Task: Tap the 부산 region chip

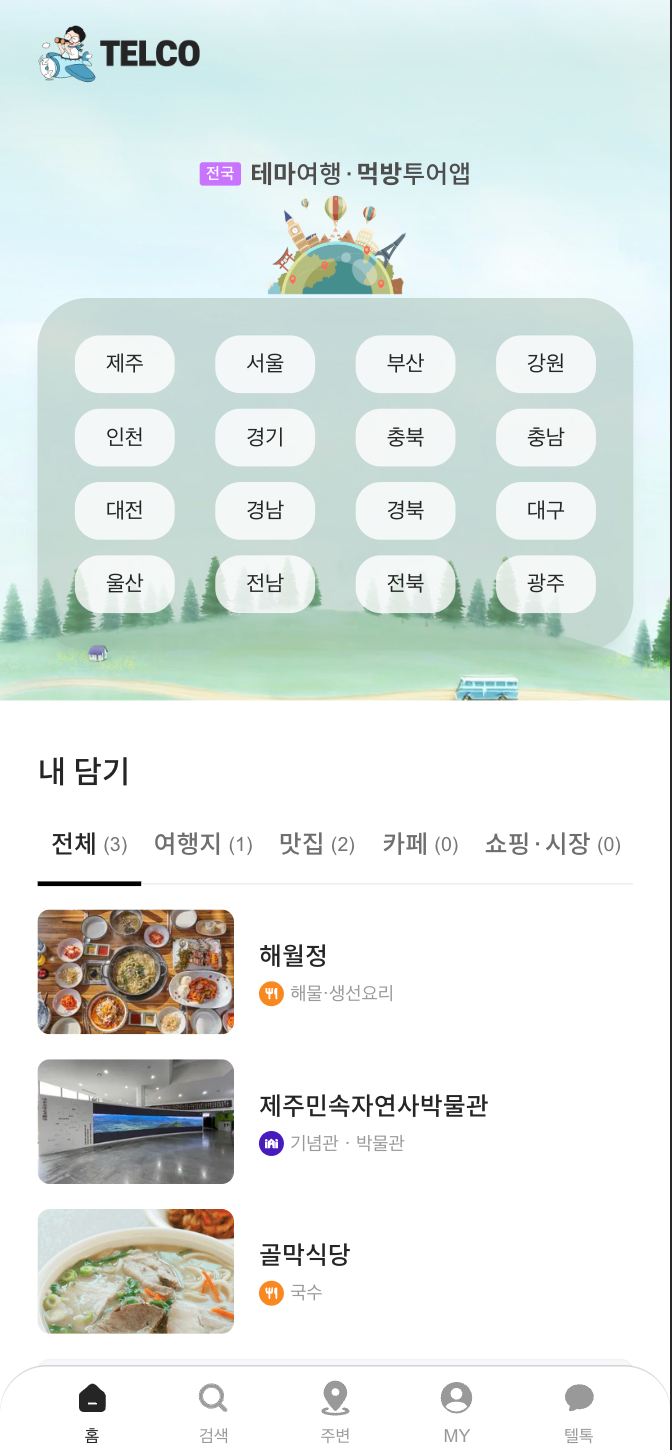Action: [405, 364]
